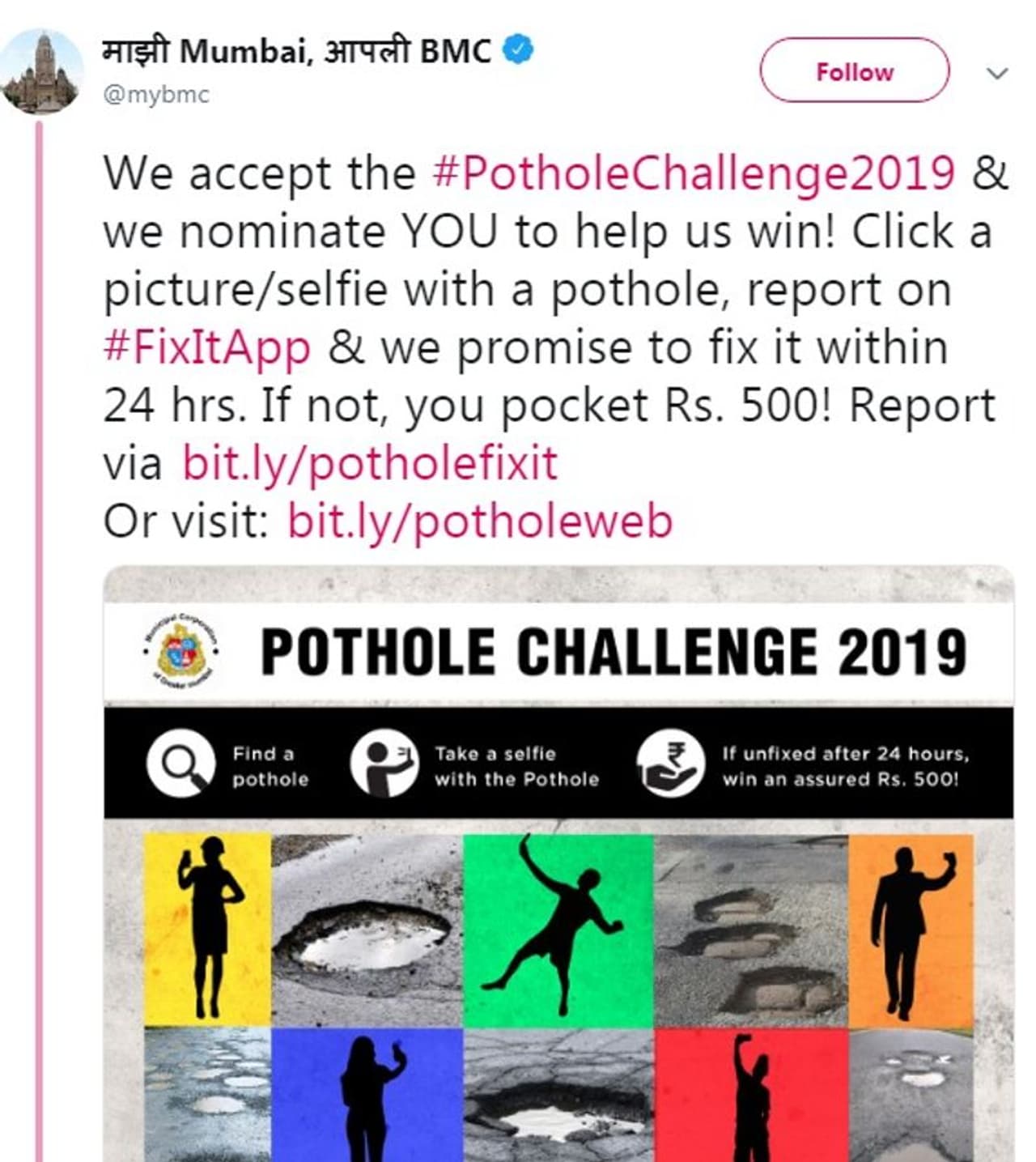Open the bit.ly/potholefixit link
Screen dimensions: 1036x1162
pos(370,463)
